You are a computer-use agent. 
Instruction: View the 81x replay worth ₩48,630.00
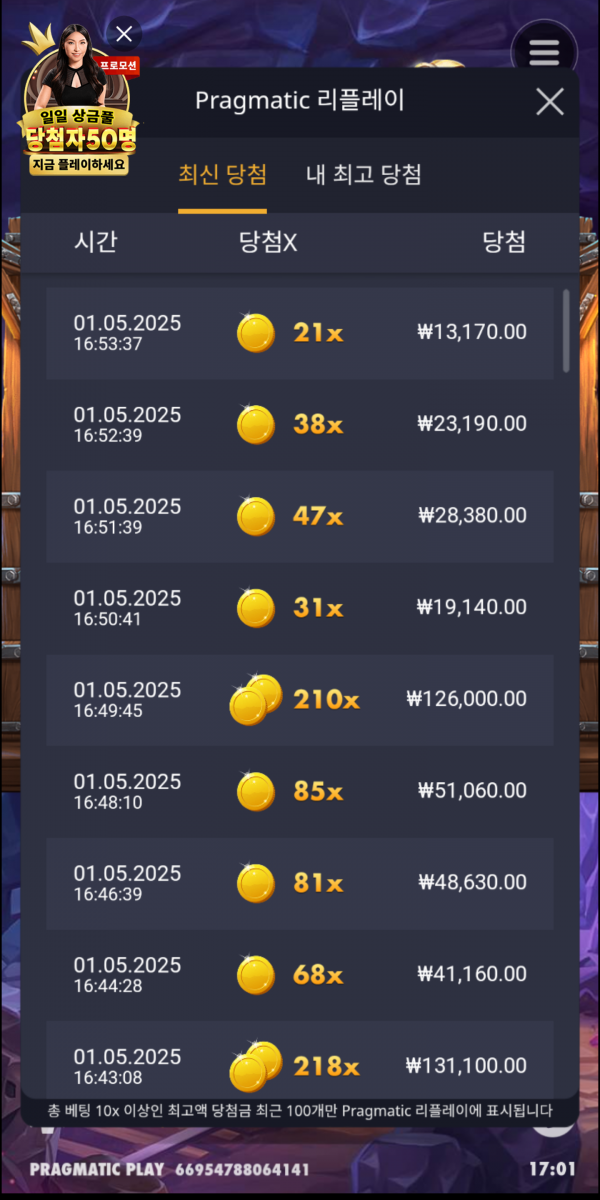(x=300, y=883)
